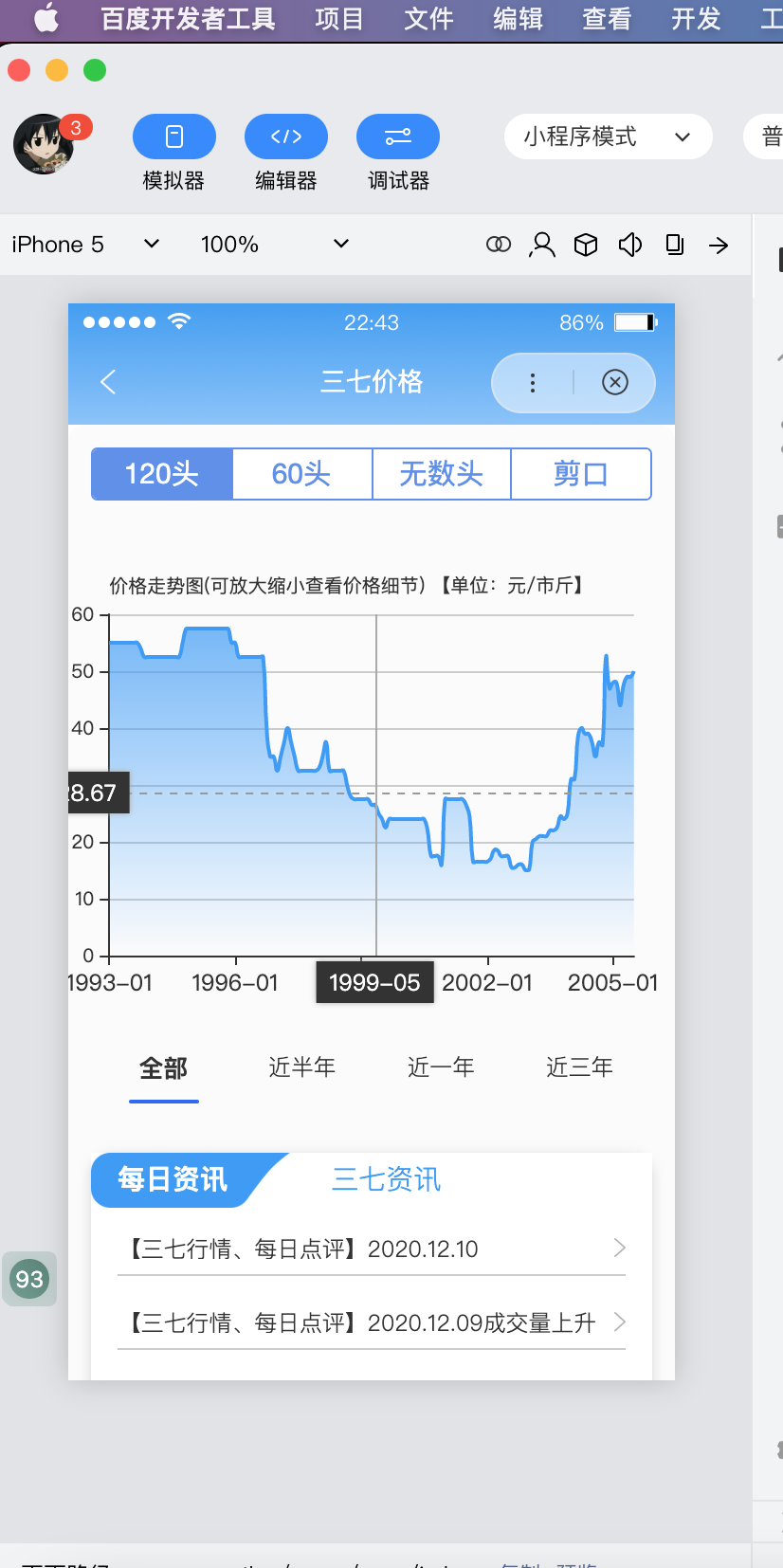The image size is (783, 1568).
Task: Show 近一年 price range
Action: [441, 1068]
